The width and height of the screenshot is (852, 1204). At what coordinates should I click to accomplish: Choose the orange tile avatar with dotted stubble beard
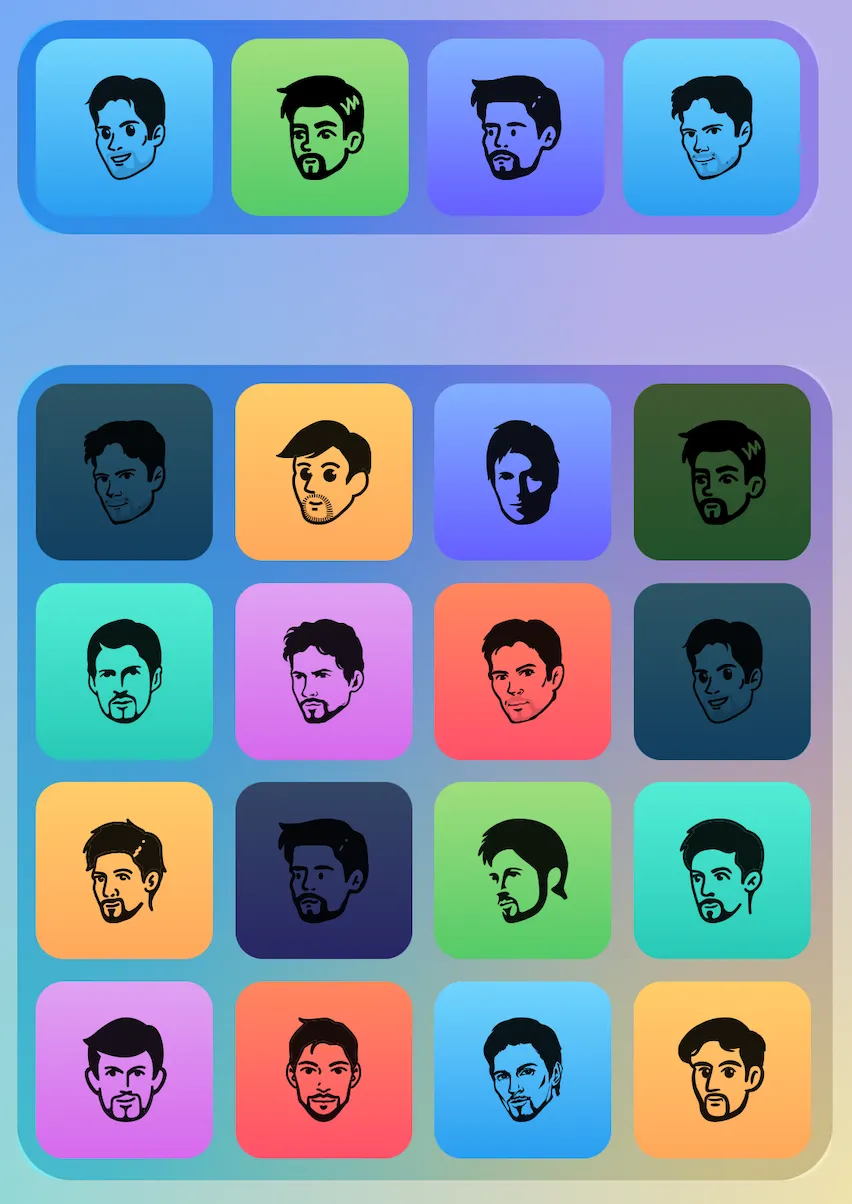pos(323,472)
